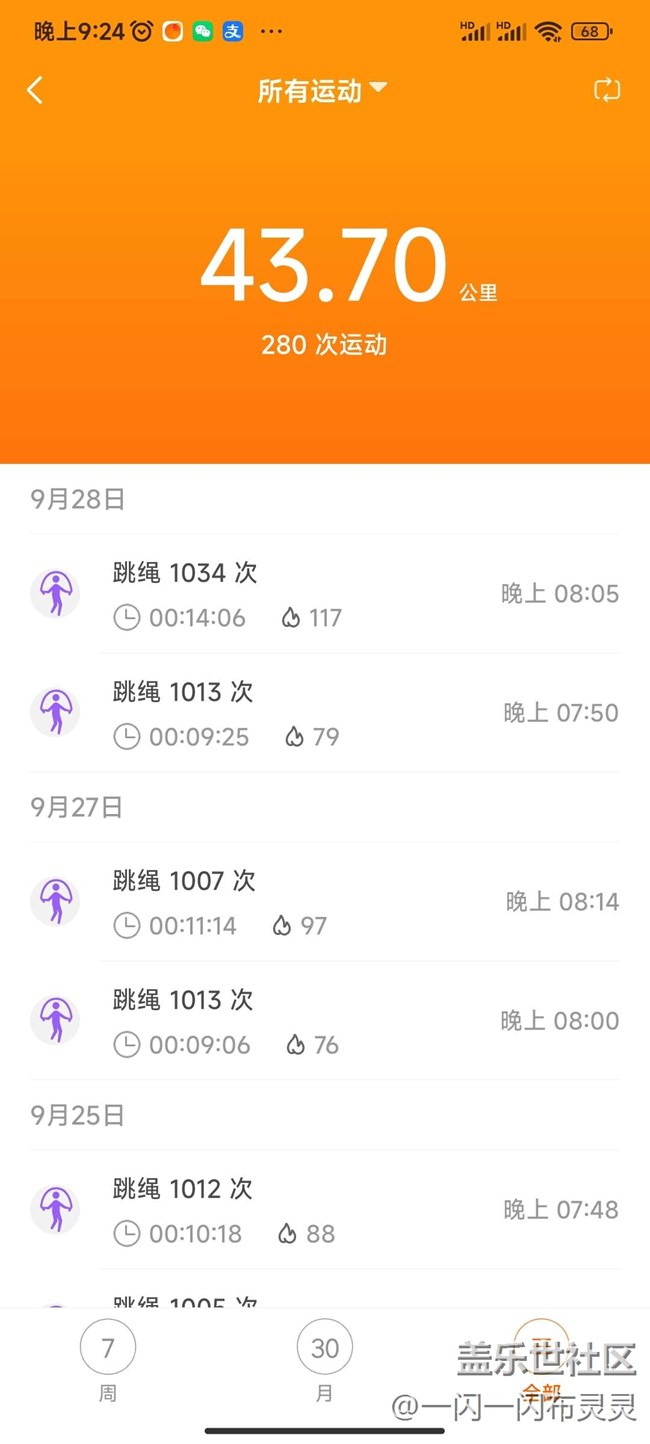Screen dimensions: 650x1444
Task: Open the 跳绳 1007 次 workout record
Action: (x=325, y=902)
